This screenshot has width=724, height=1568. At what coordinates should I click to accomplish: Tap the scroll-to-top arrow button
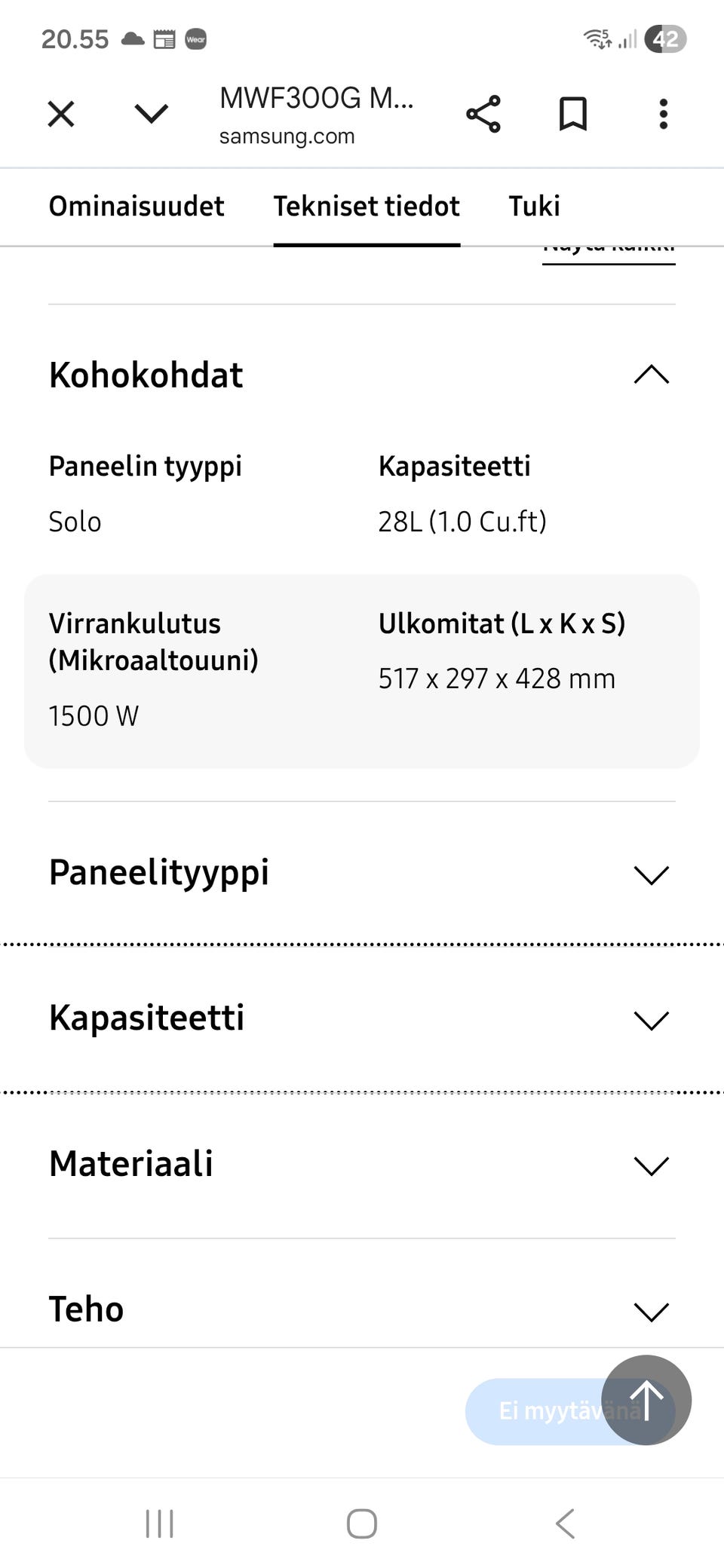(646, 1399)
